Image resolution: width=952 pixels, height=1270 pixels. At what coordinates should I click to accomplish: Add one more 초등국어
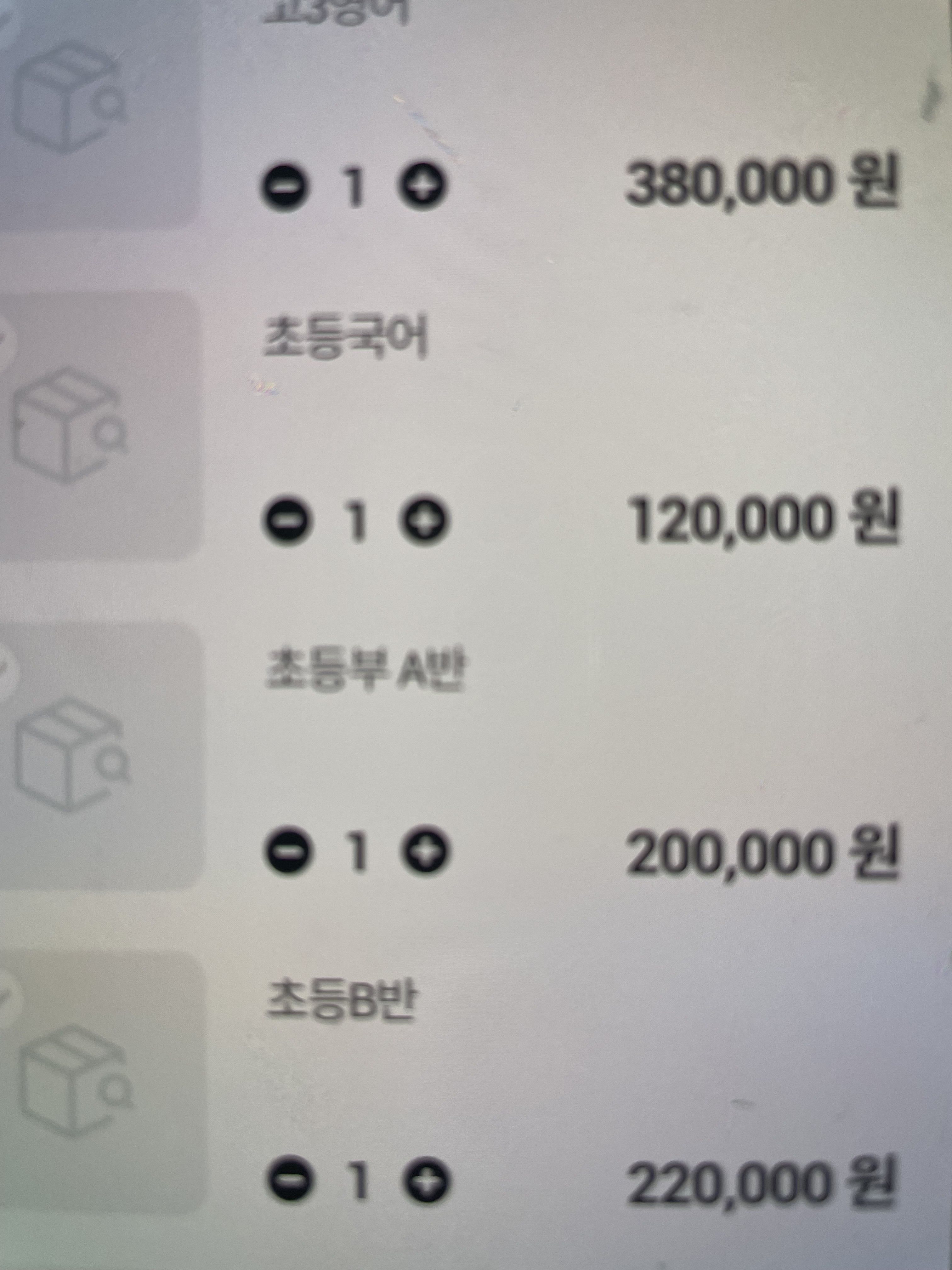424,520
